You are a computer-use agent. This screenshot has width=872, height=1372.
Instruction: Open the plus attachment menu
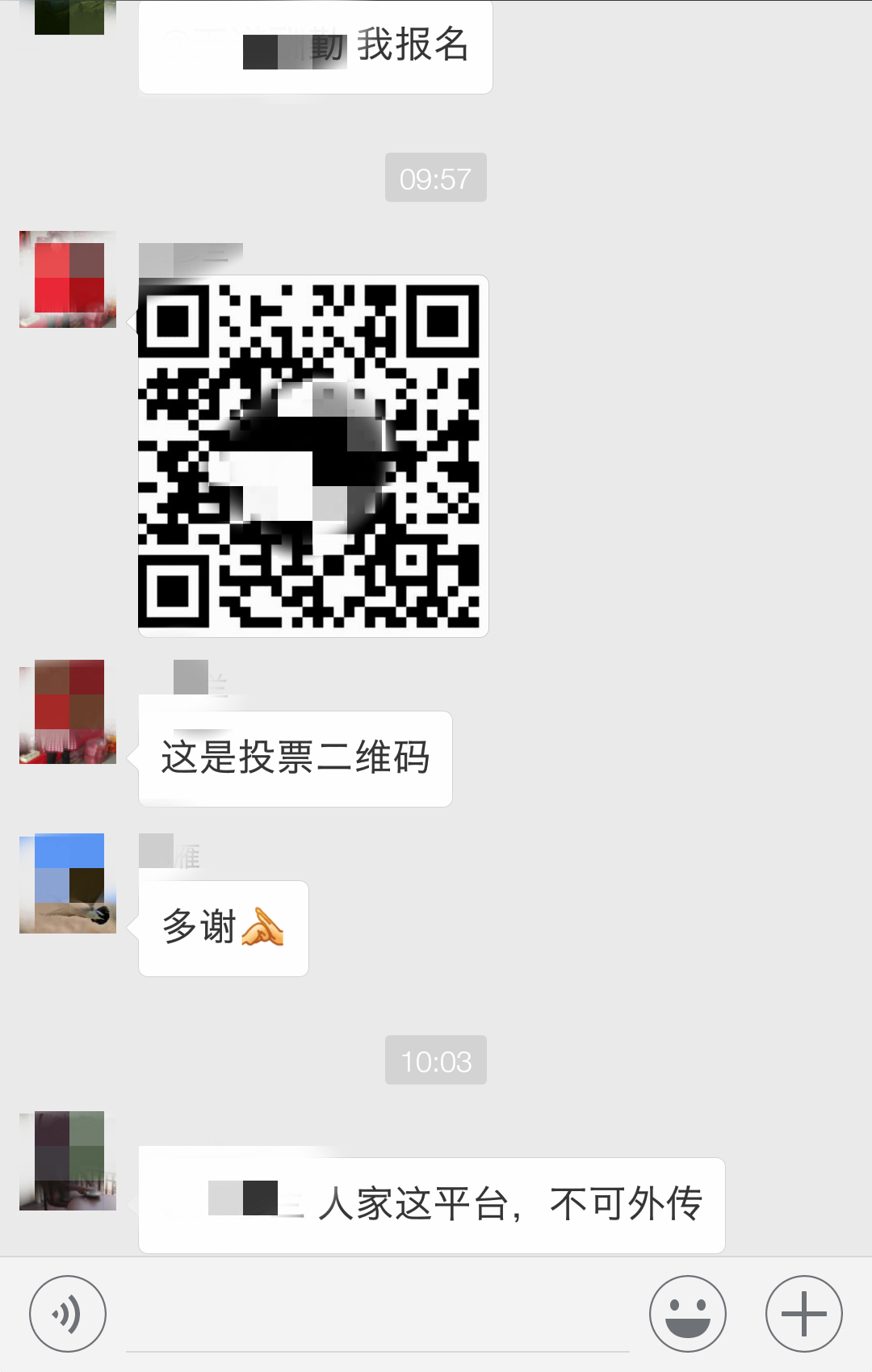(x=803, y=1314)
